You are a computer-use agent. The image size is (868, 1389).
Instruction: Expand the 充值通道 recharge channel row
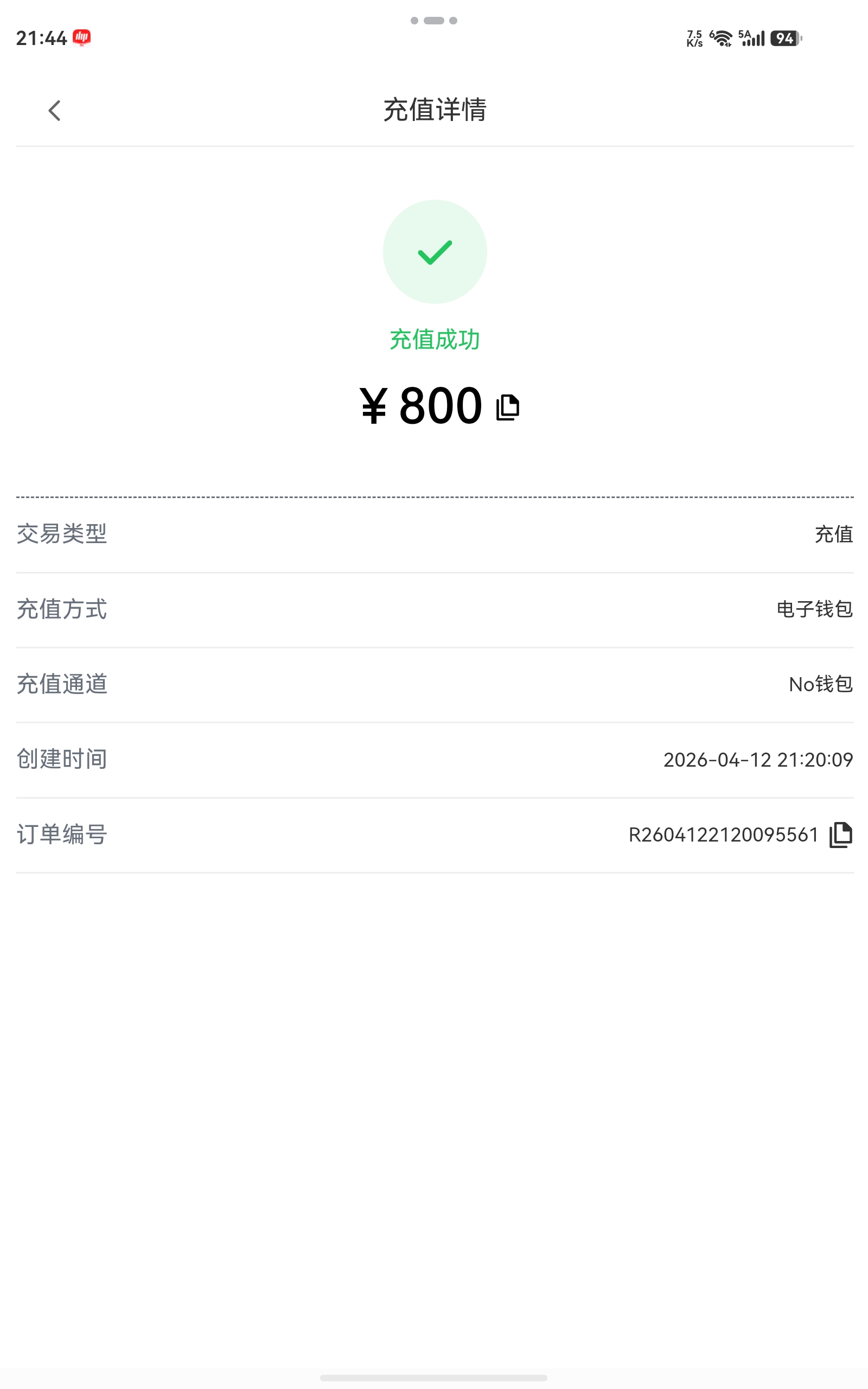pos(434,684)
